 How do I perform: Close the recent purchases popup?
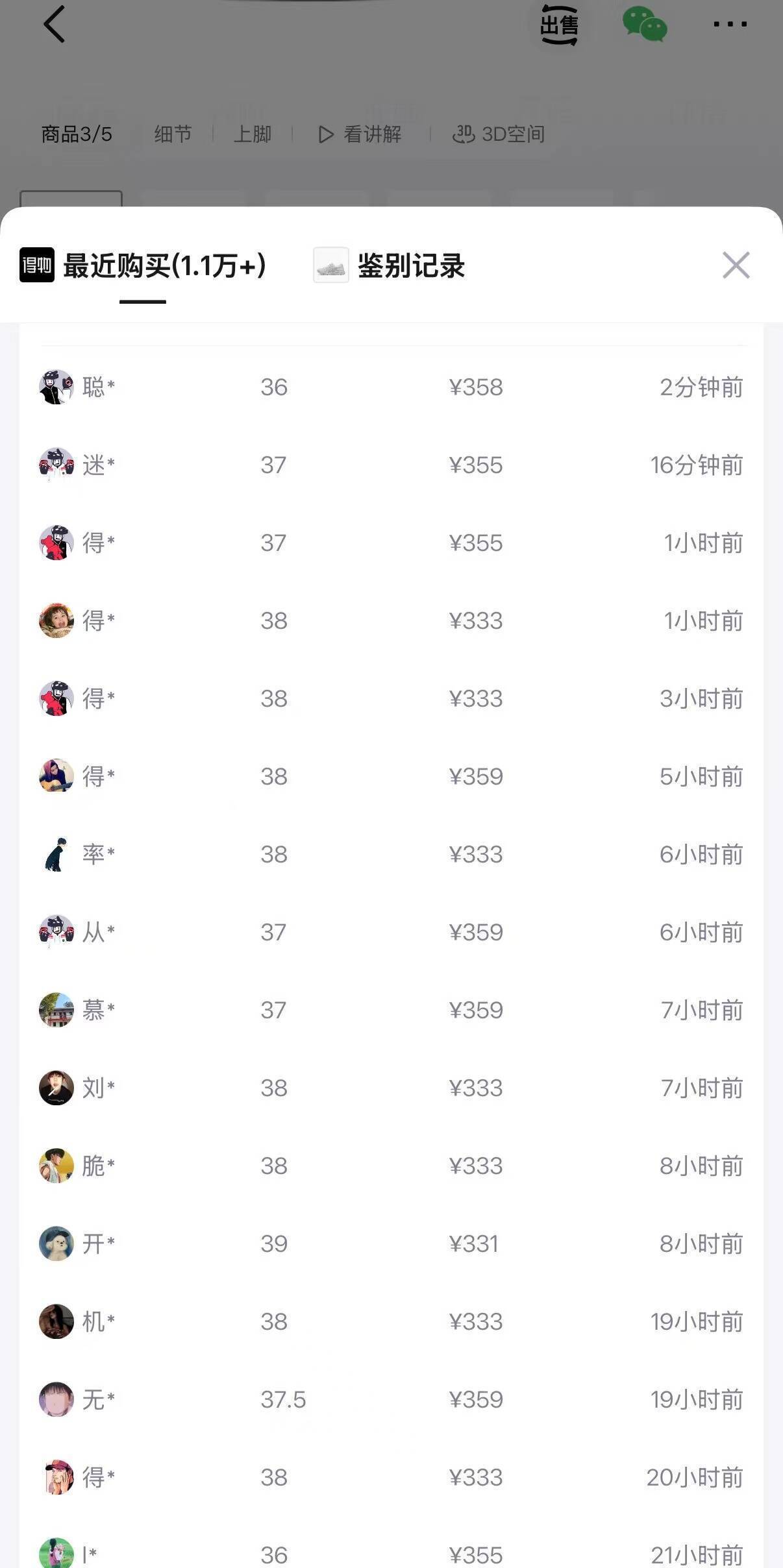coord(736,266)
